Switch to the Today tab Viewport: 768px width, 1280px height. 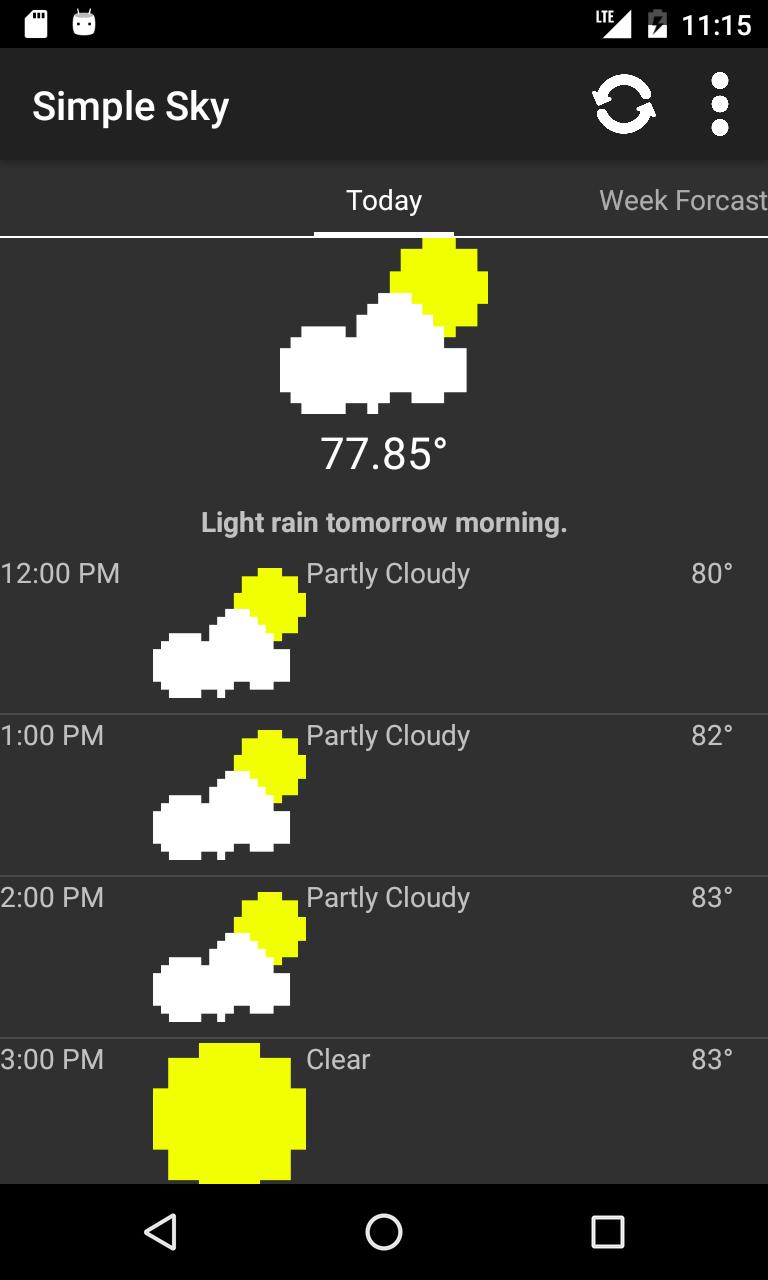[x=384, y=200]
